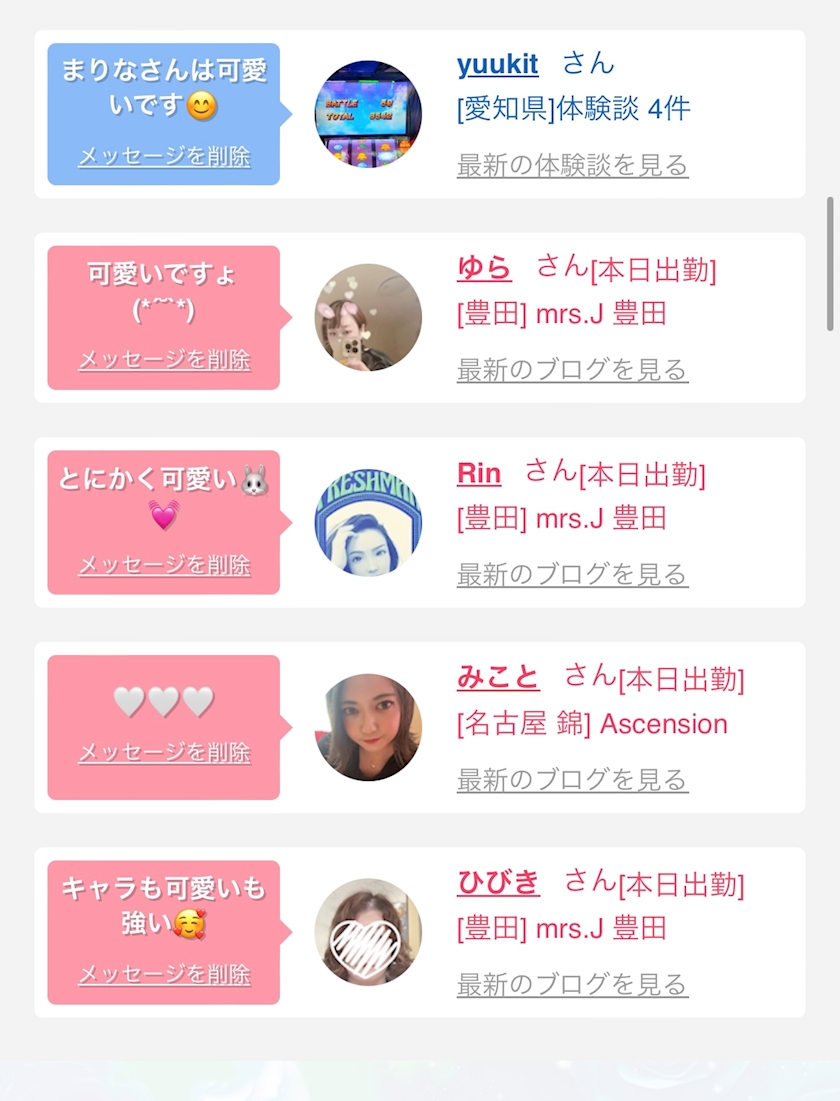Tap yuukit's profile picture

[x=368, y=114]
